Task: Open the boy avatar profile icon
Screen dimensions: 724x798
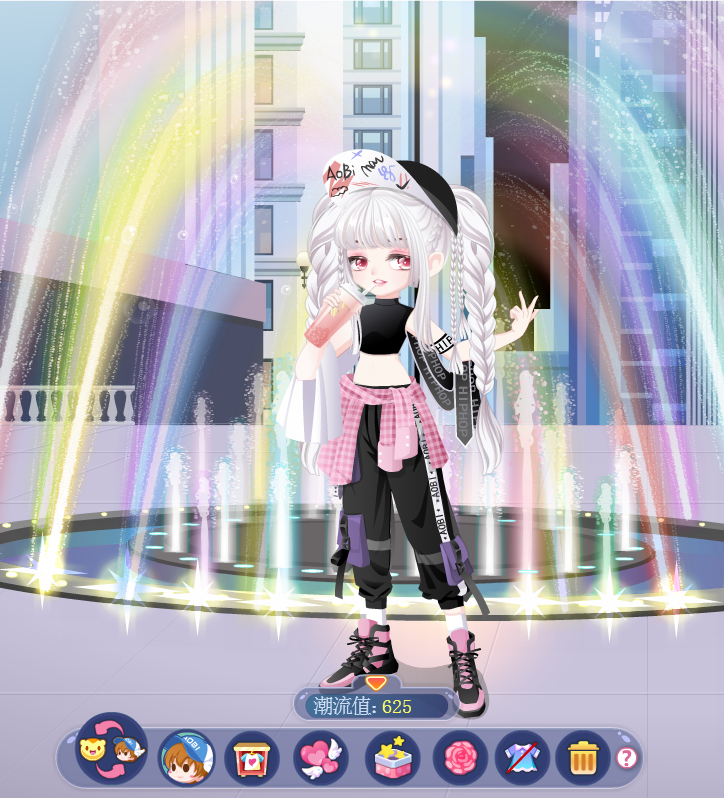Action: [186, 757]
